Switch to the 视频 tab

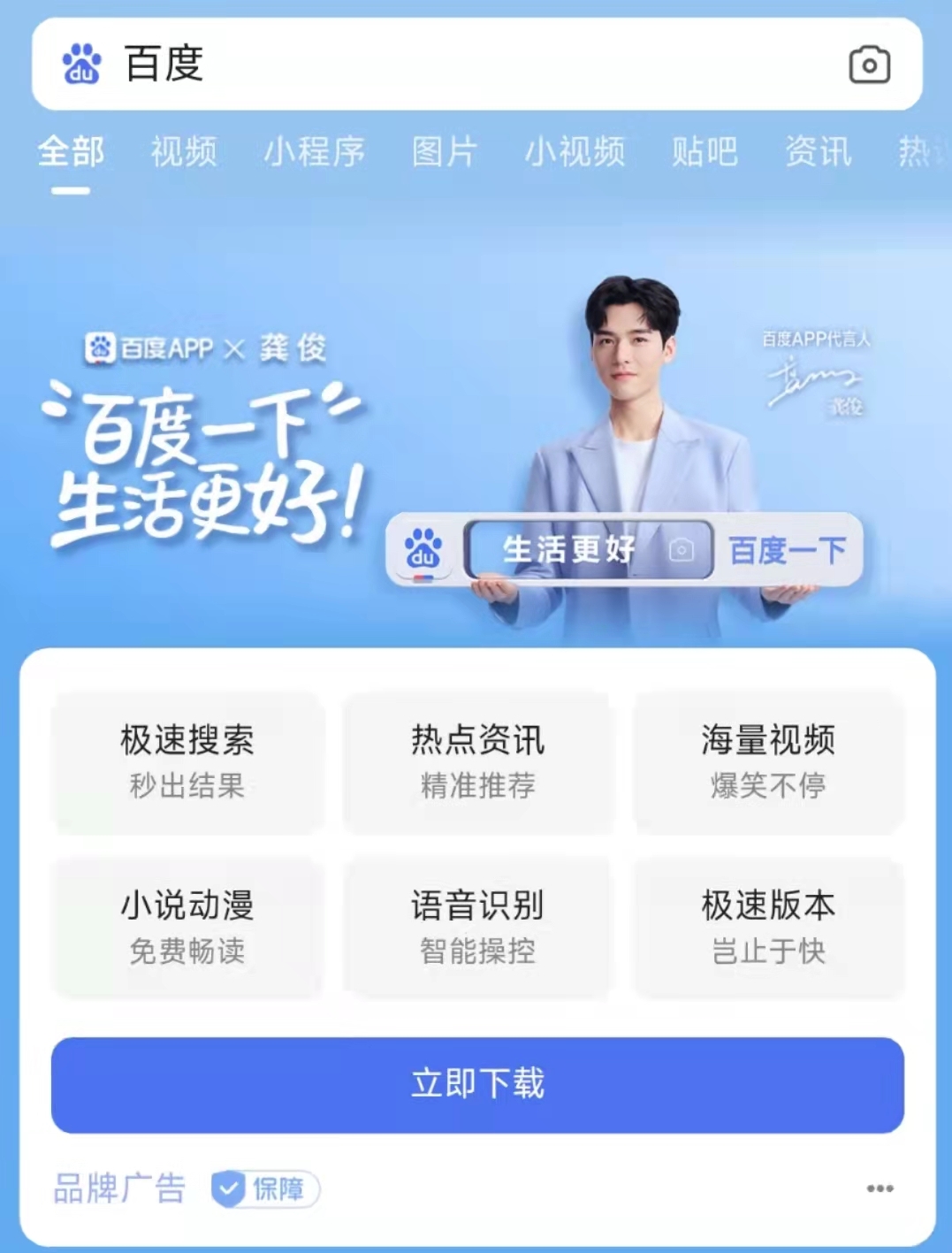click(x=183, y=151)
